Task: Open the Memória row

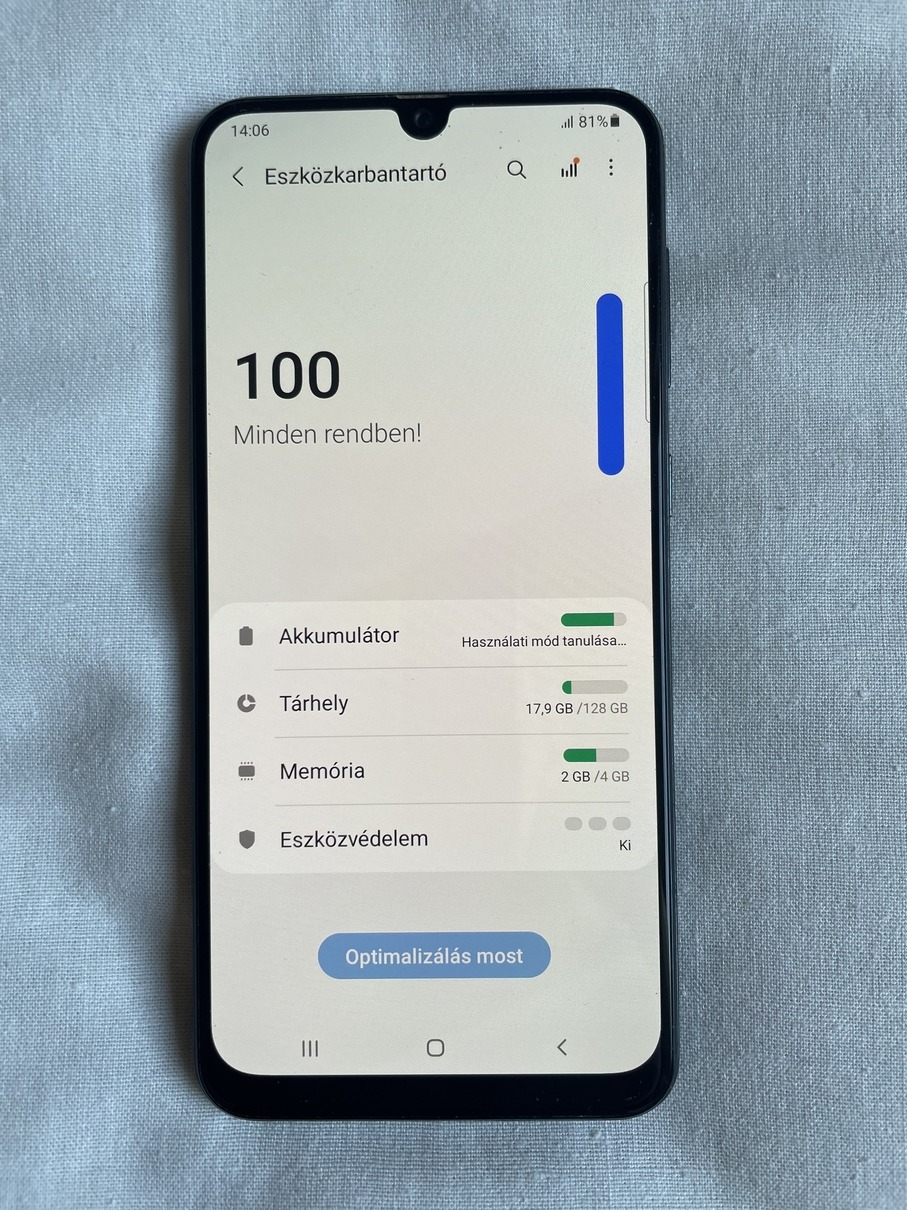Action: [430, 771]
